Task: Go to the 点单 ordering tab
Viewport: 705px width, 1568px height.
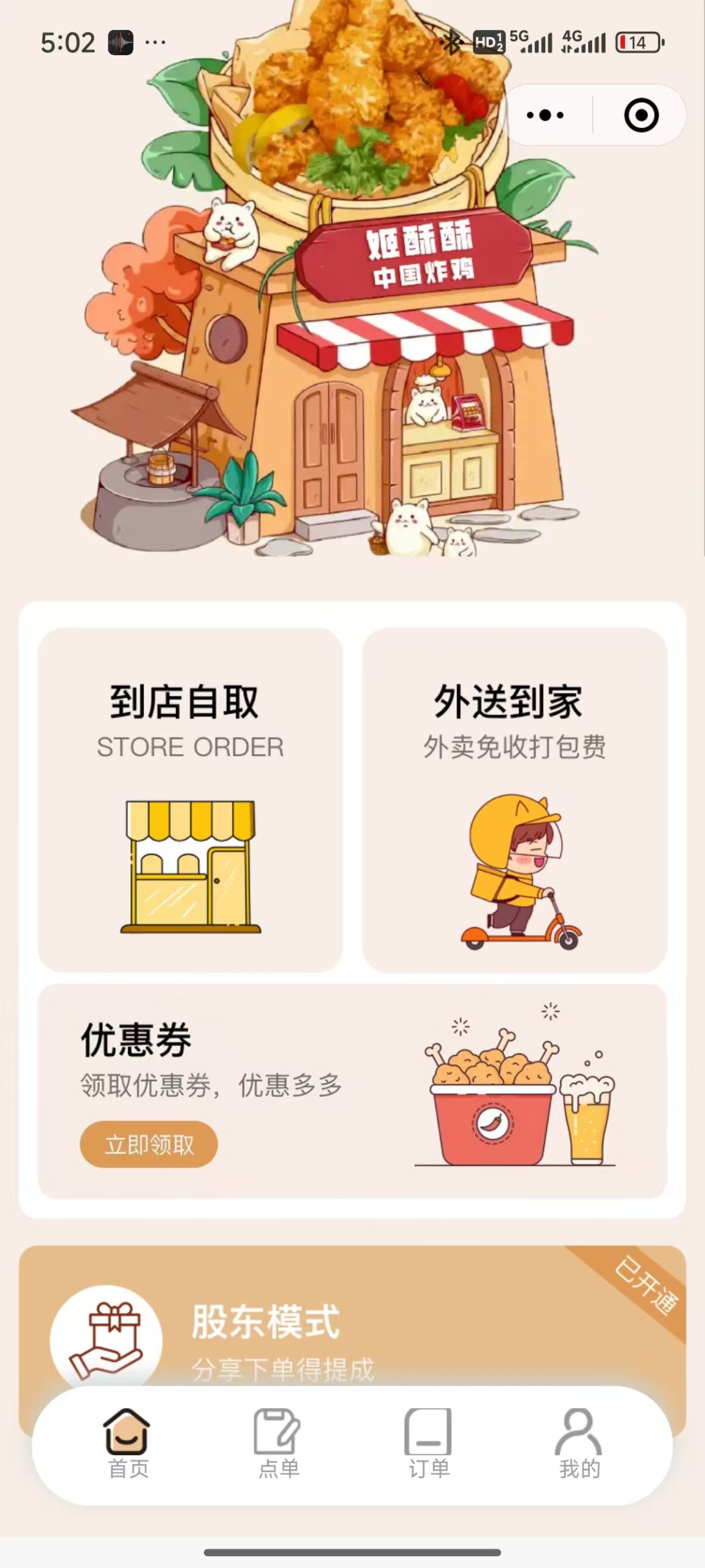Action: point(279,1444)
